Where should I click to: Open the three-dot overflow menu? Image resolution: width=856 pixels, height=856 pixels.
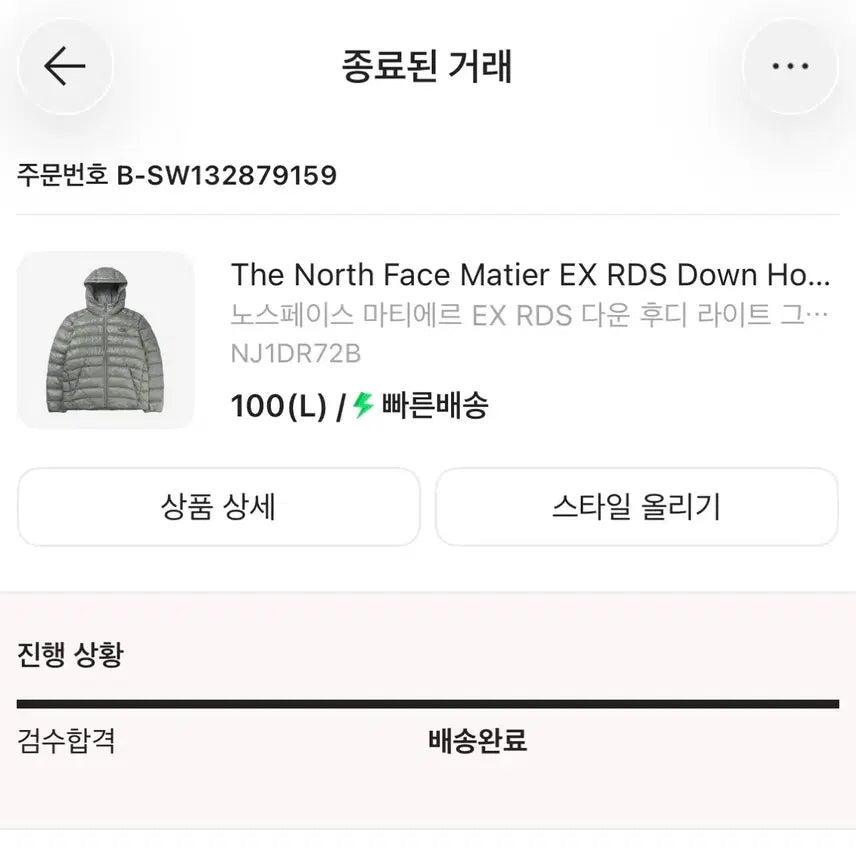pyautogui.click(x=790, y=67)
